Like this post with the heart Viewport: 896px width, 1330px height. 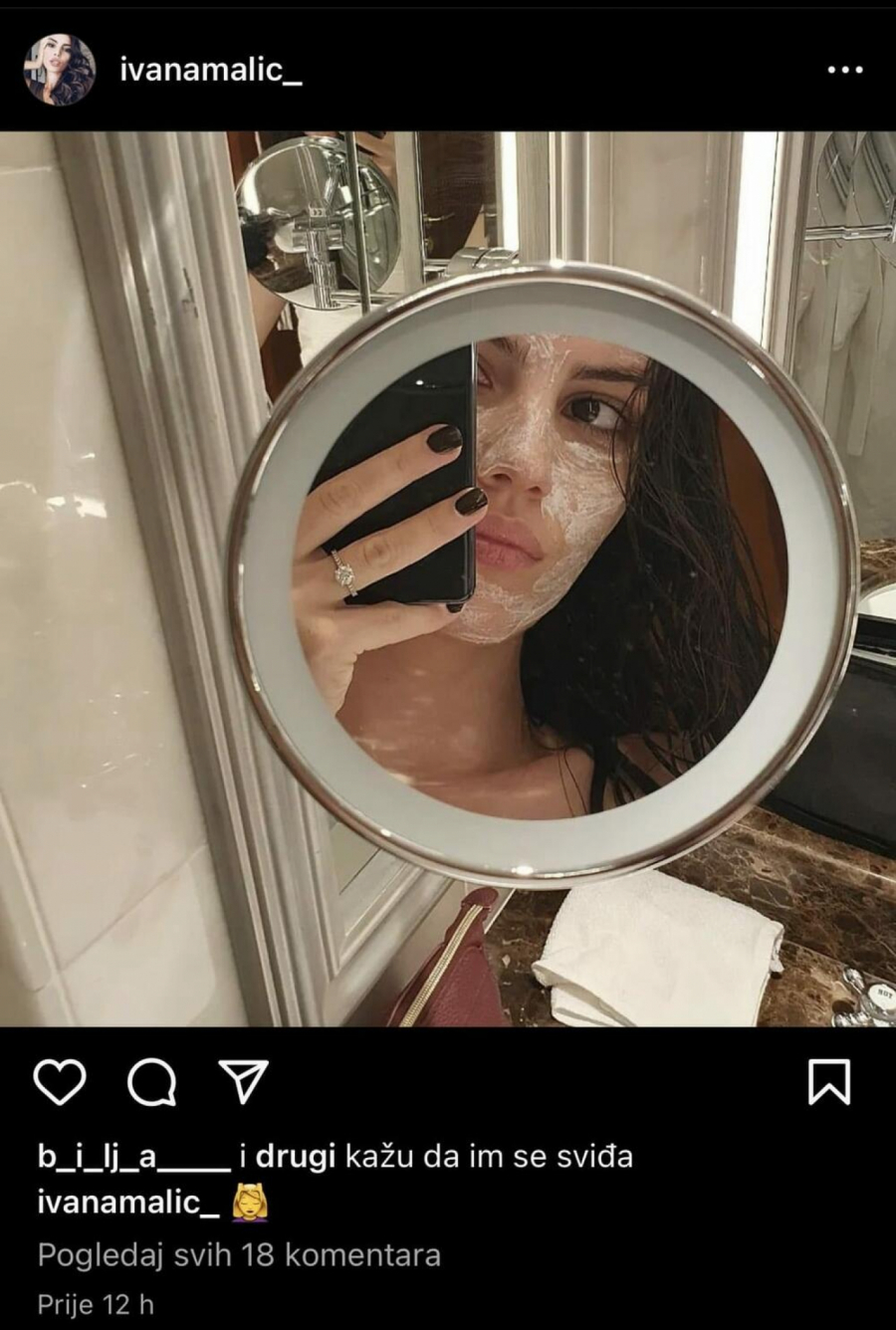click(60, 1082)
